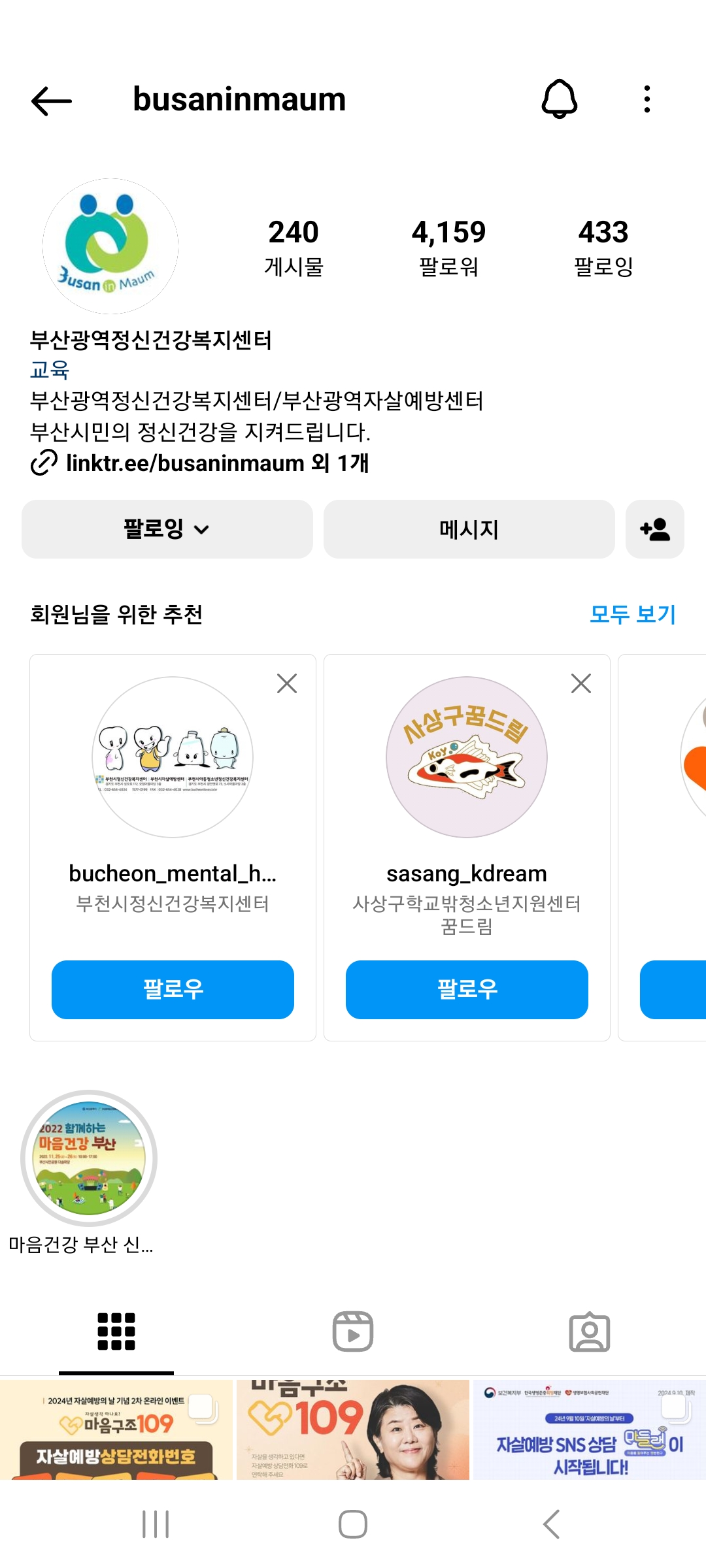Image resolution: width=706 pixels, height=1568 pixels.
Task: Open the 마음건강 부산 신... story highlight
Action: point(89,1158)
